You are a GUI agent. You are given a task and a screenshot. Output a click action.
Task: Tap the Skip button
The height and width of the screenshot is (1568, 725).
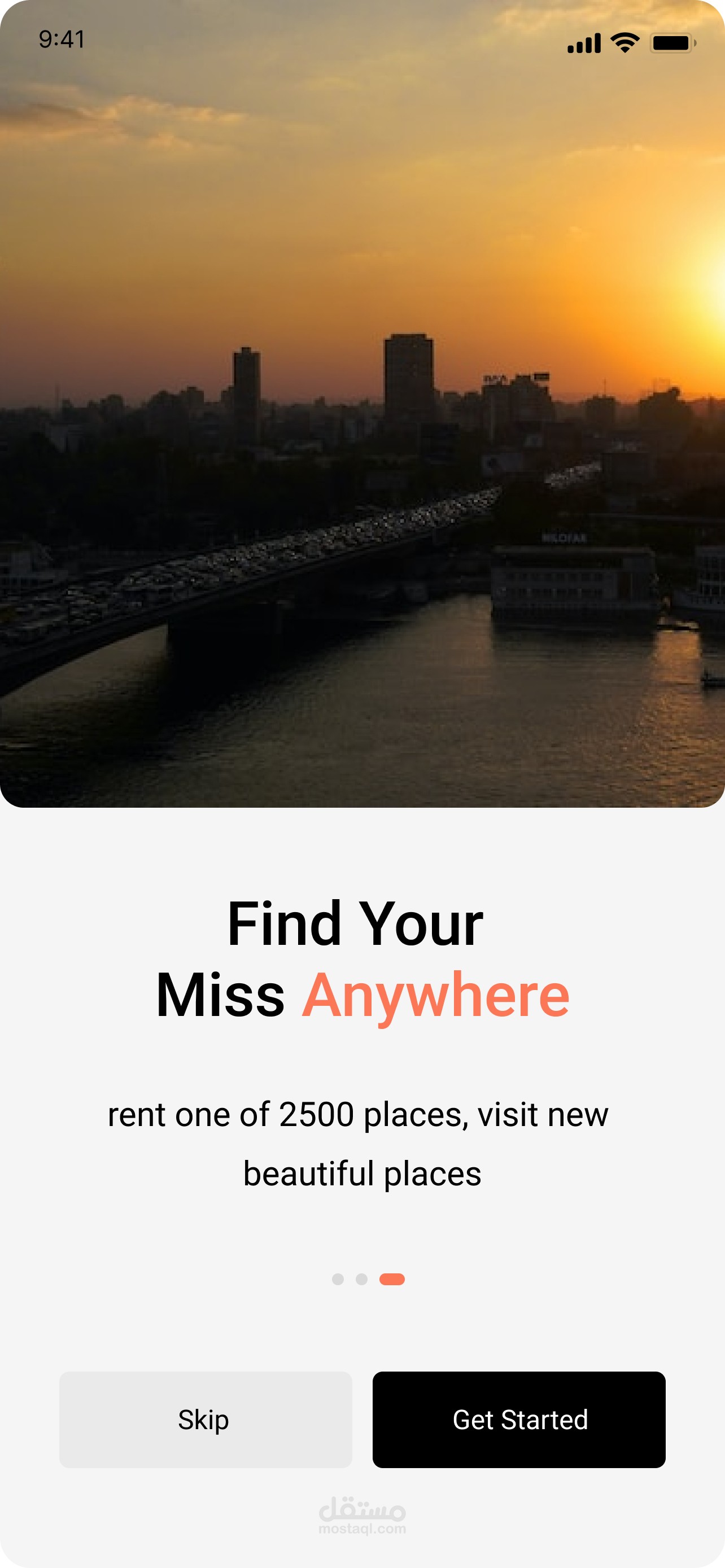[x=205, y=1420]
